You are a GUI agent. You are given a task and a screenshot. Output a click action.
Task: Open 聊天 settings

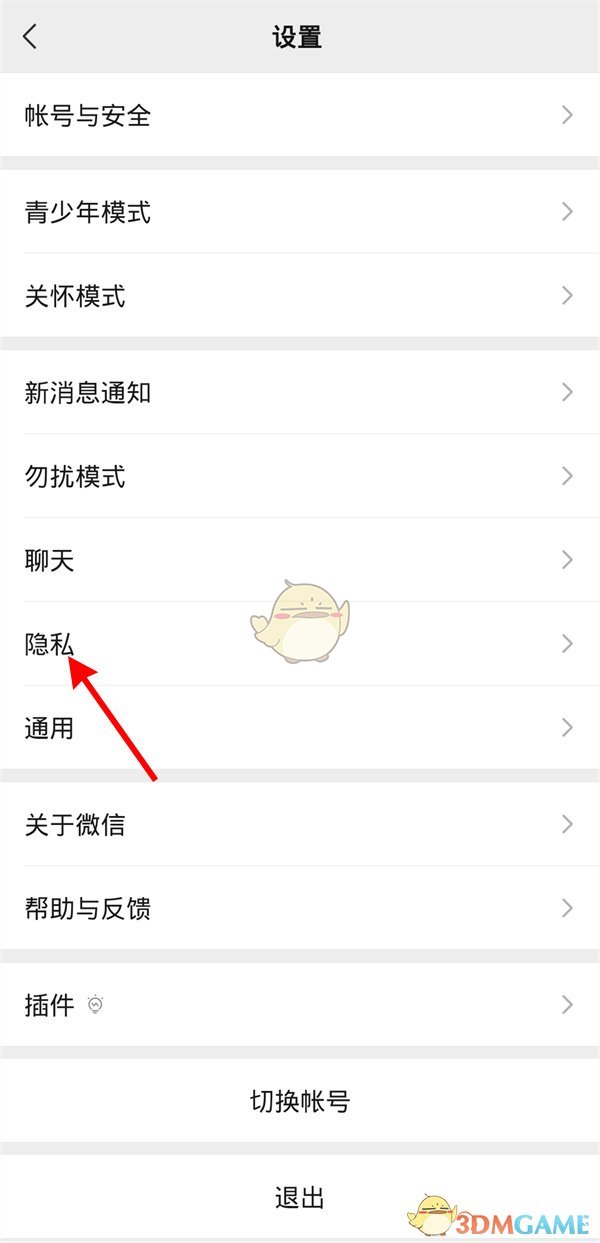coord(300,560)
